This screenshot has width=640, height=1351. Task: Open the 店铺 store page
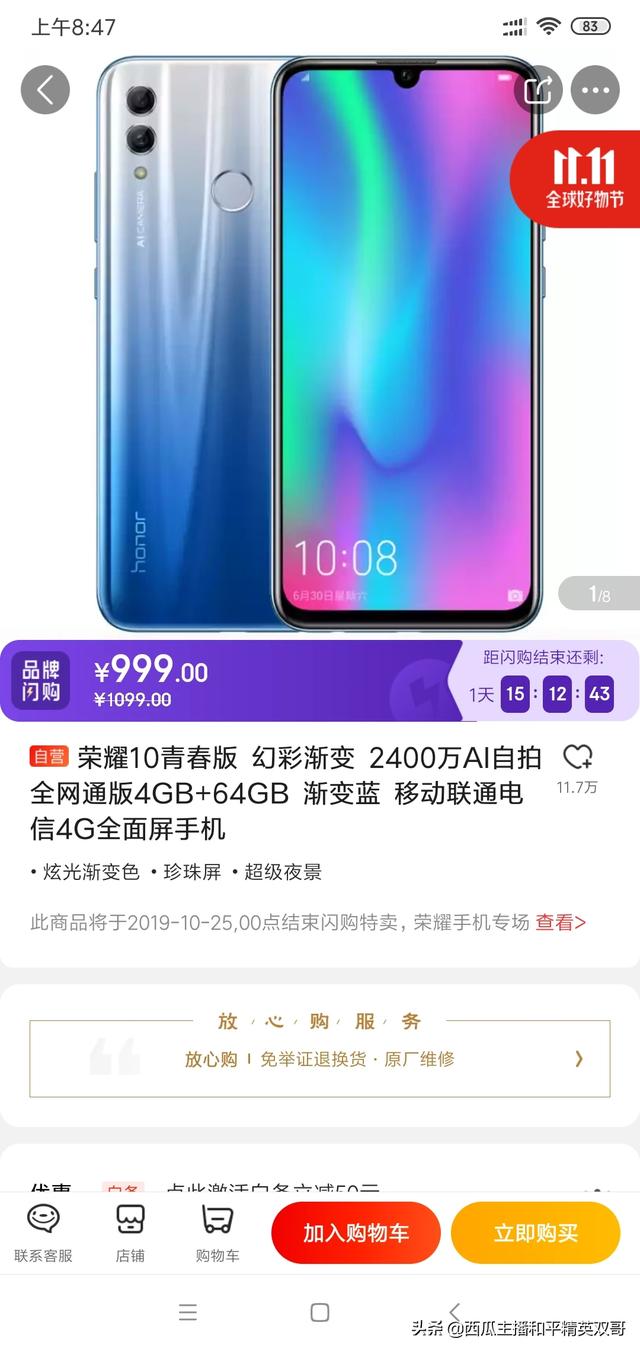[x=130, y=1234]
